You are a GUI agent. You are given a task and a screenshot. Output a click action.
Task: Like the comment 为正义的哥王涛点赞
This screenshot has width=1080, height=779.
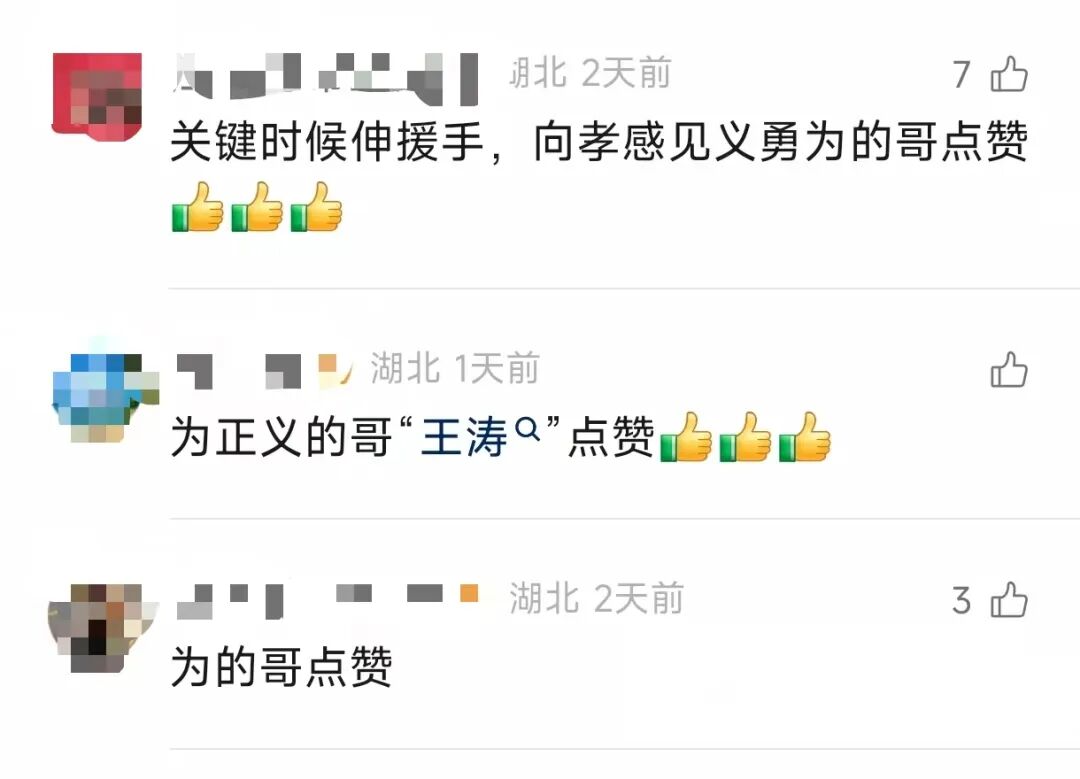[x=1008, y=371]
